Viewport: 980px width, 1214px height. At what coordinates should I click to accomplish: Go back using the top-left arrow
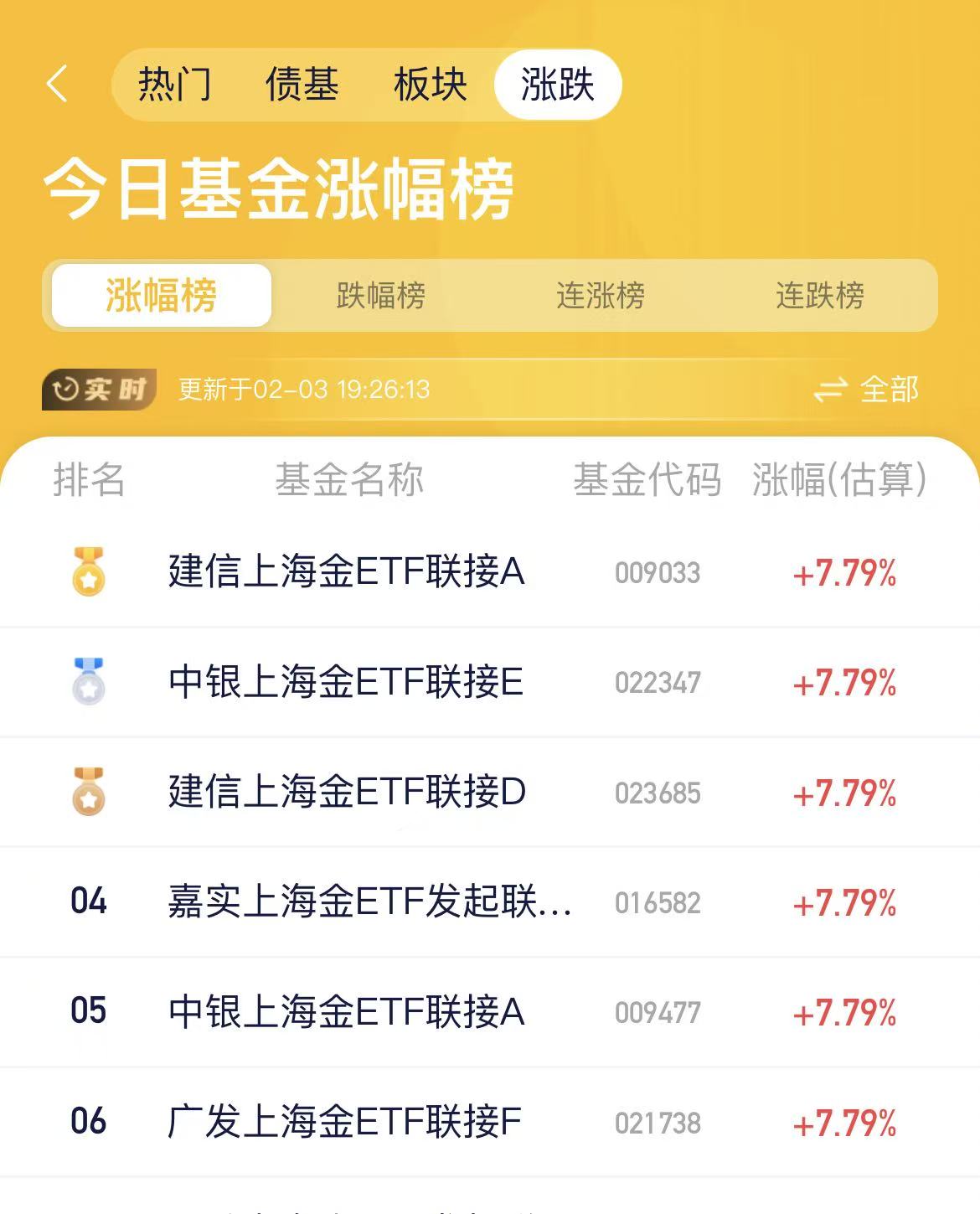(x=57, y=85)
